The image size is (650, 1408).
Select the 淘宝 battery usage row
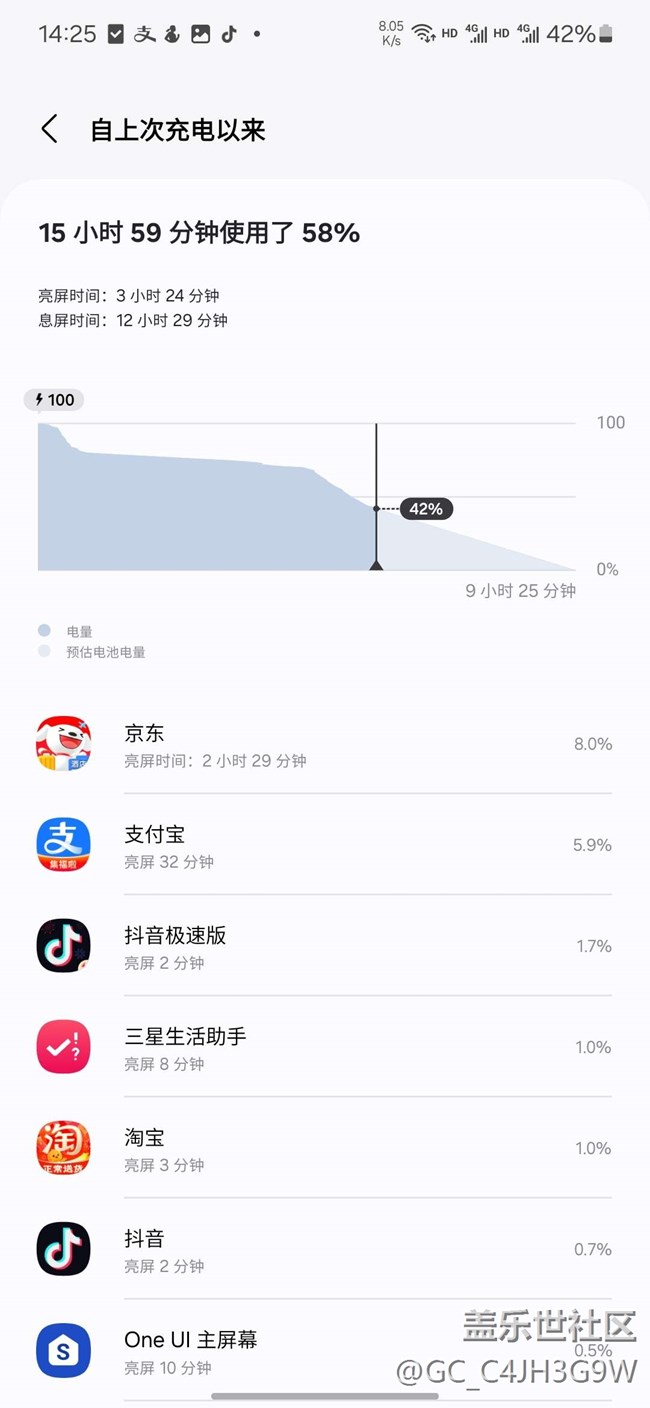(x=323, y=1149)
